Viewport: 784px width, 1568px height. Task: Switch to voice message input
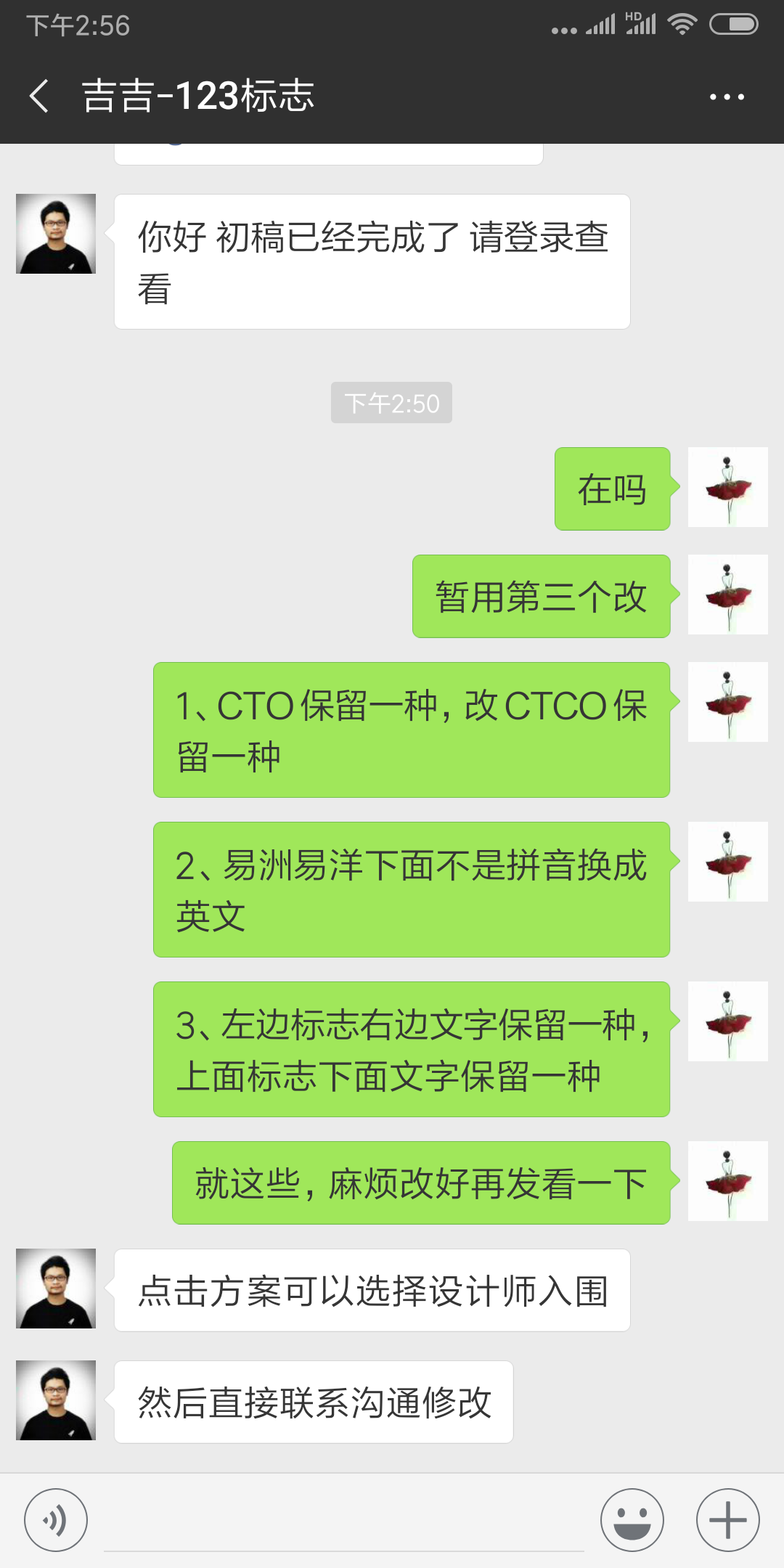(56, 1520)
